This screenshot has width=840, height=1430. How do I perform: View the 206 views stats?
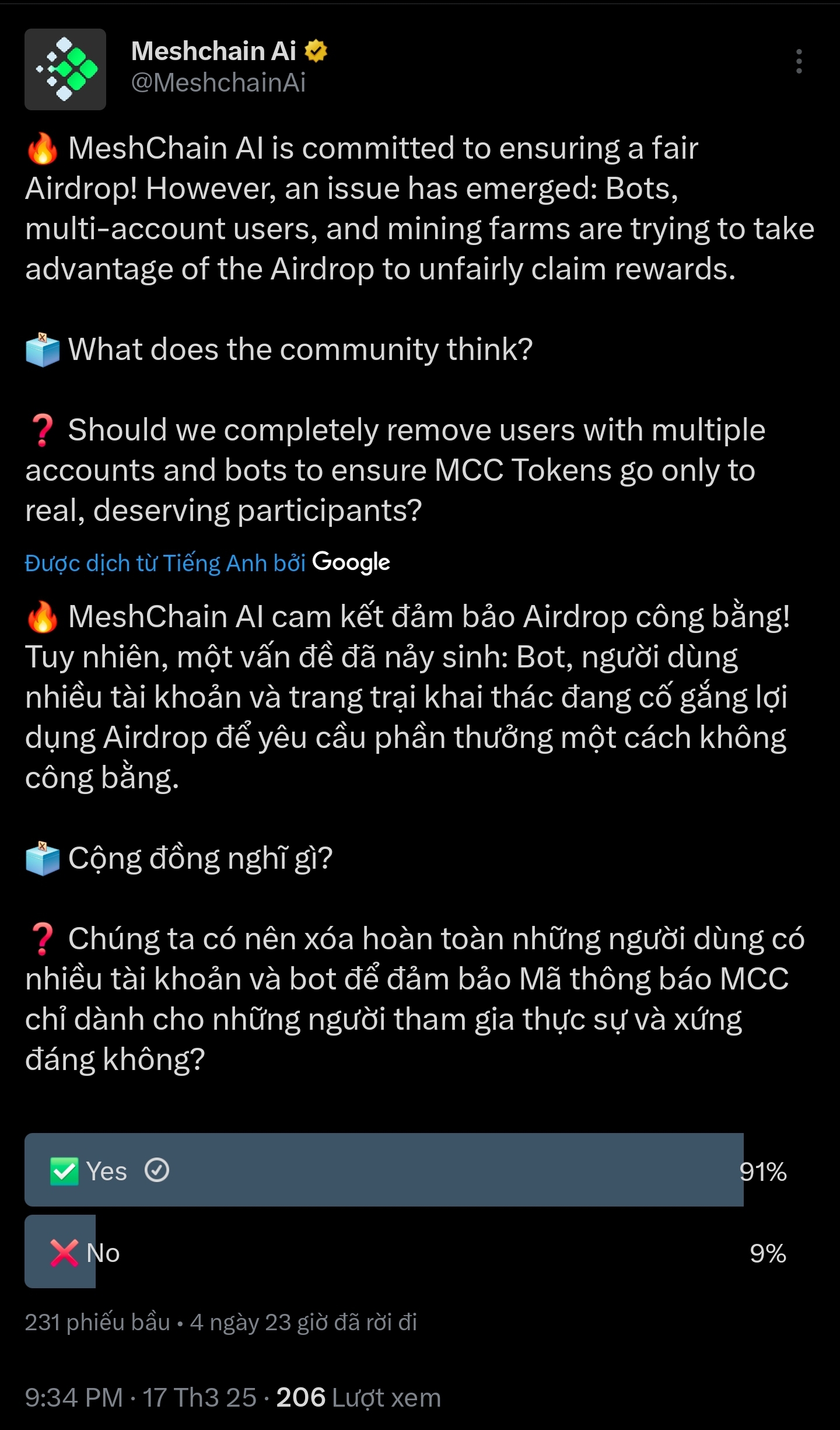(358, 1397)
